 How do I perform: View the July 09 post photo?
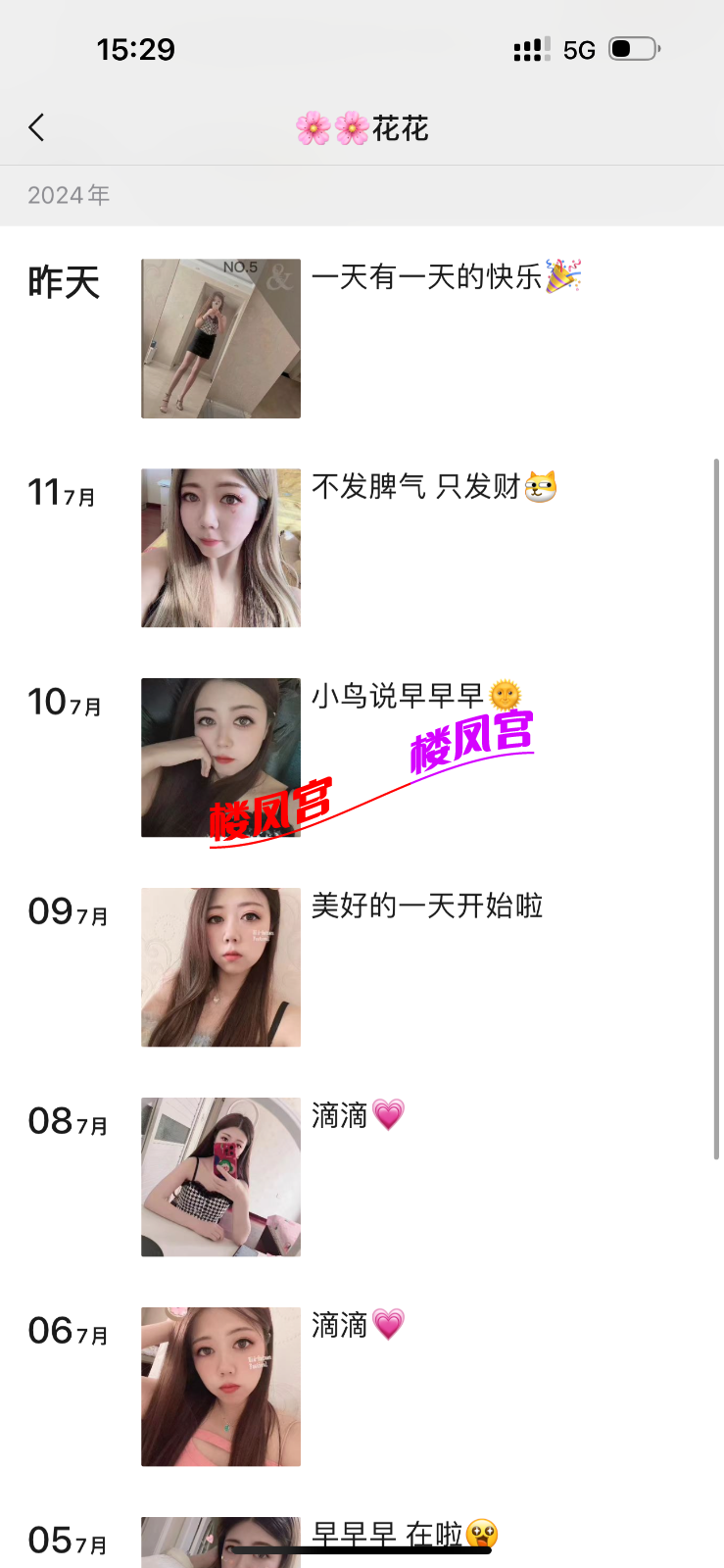(220, 967)
